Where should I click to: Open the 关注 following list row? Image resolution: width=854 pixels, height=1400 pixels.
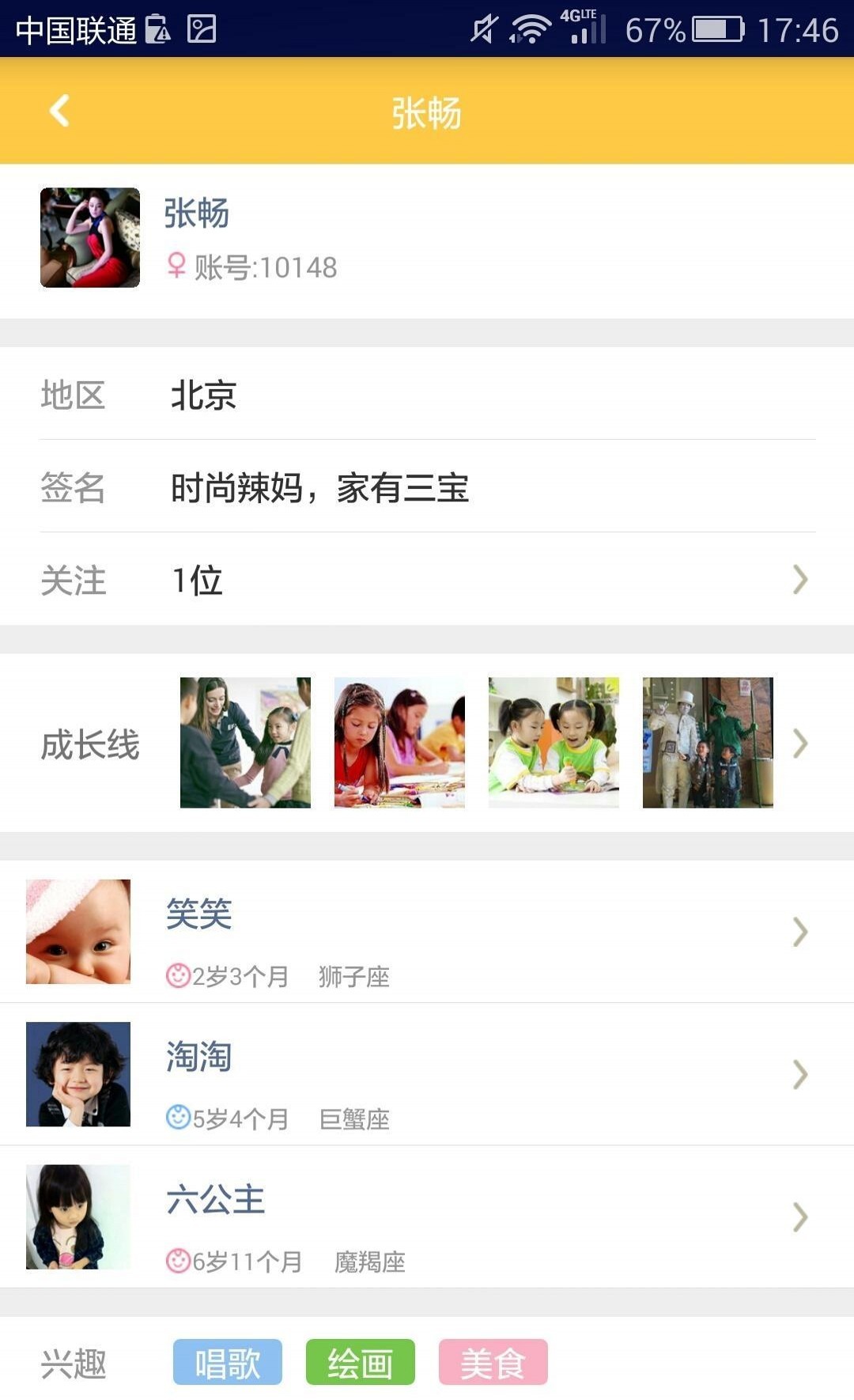427,580
